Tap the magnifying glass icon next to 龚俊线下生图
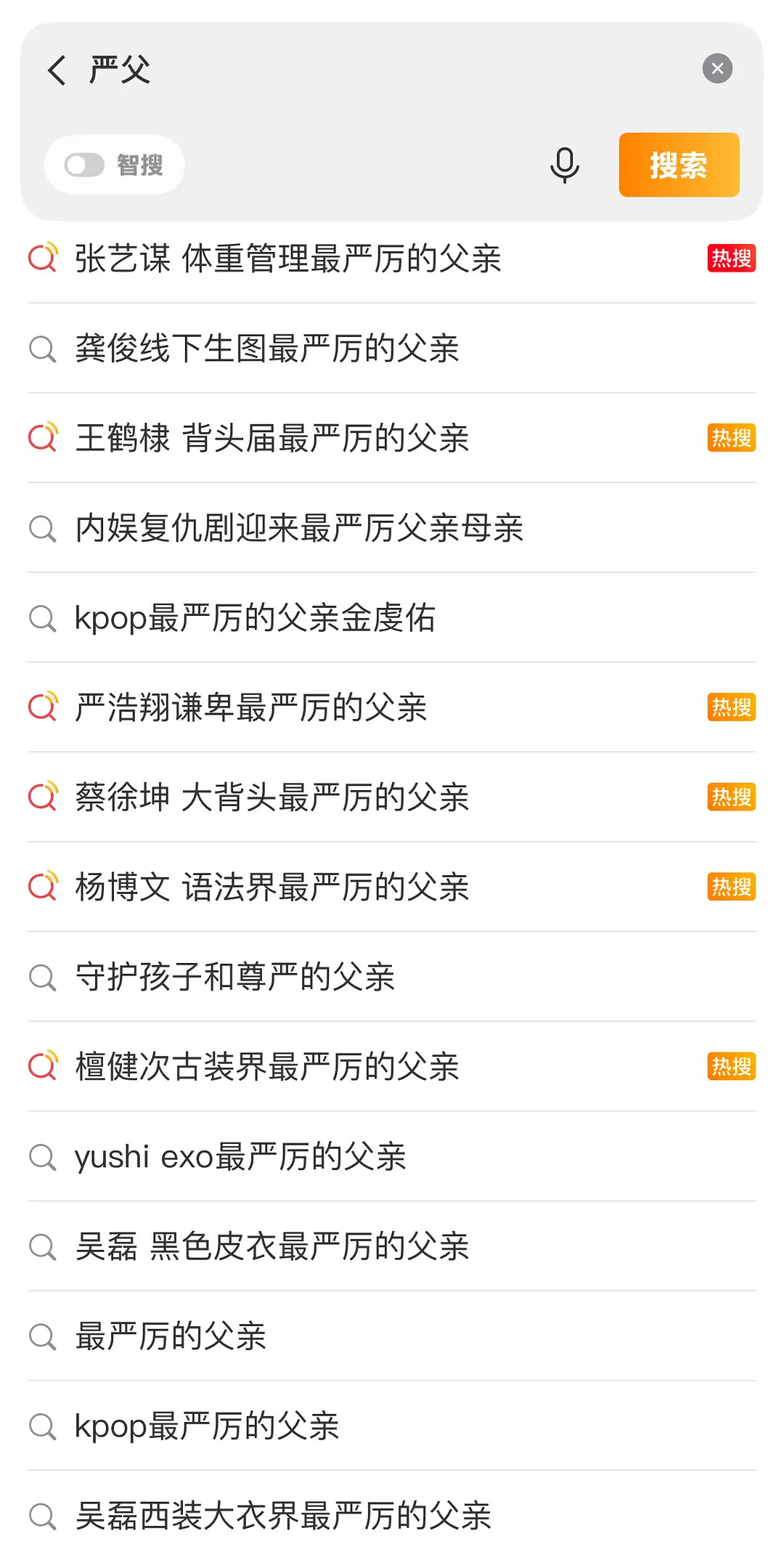This screenshot has height=1552, width=784. click(42, 349)
